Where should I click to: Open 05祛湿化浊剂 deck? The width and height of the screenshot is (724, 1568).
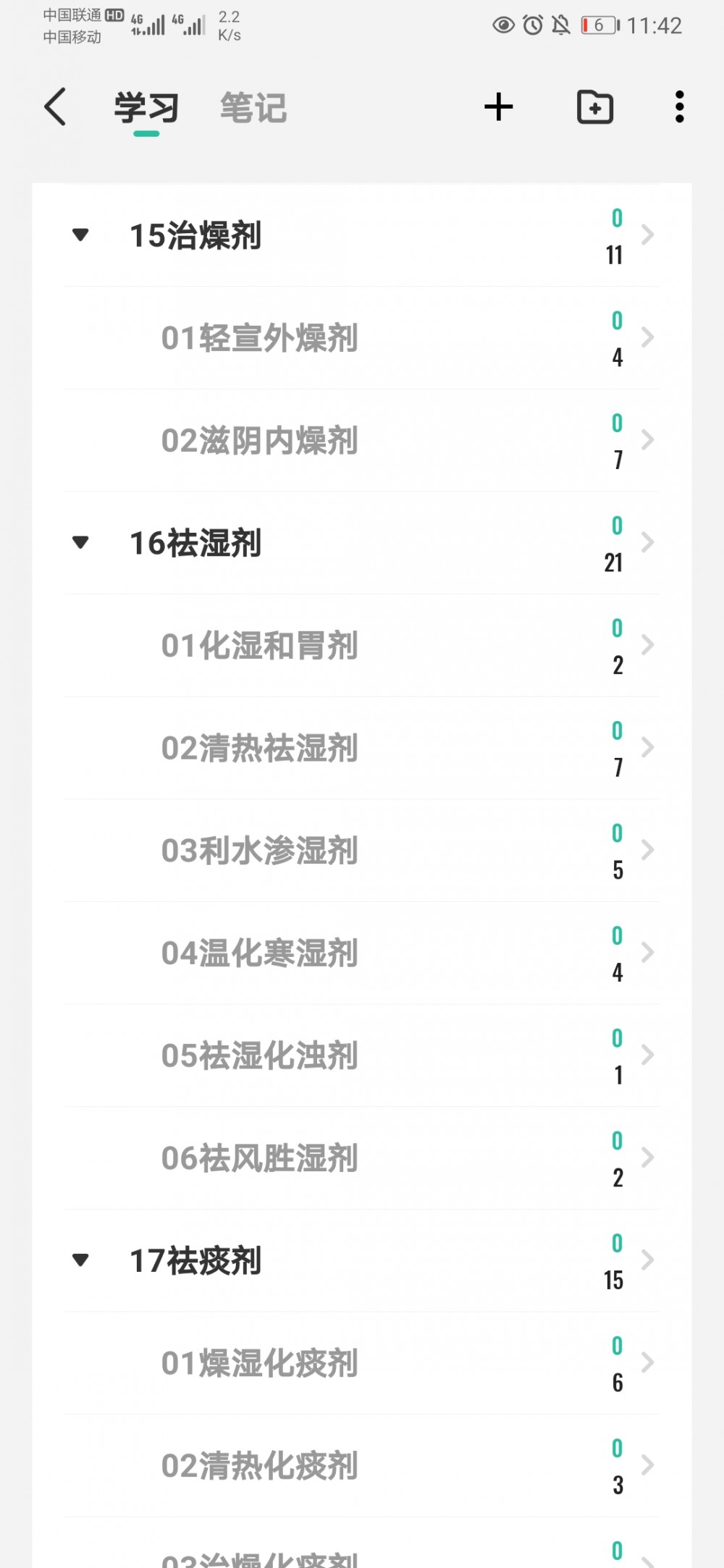[x=361, y=1056]
